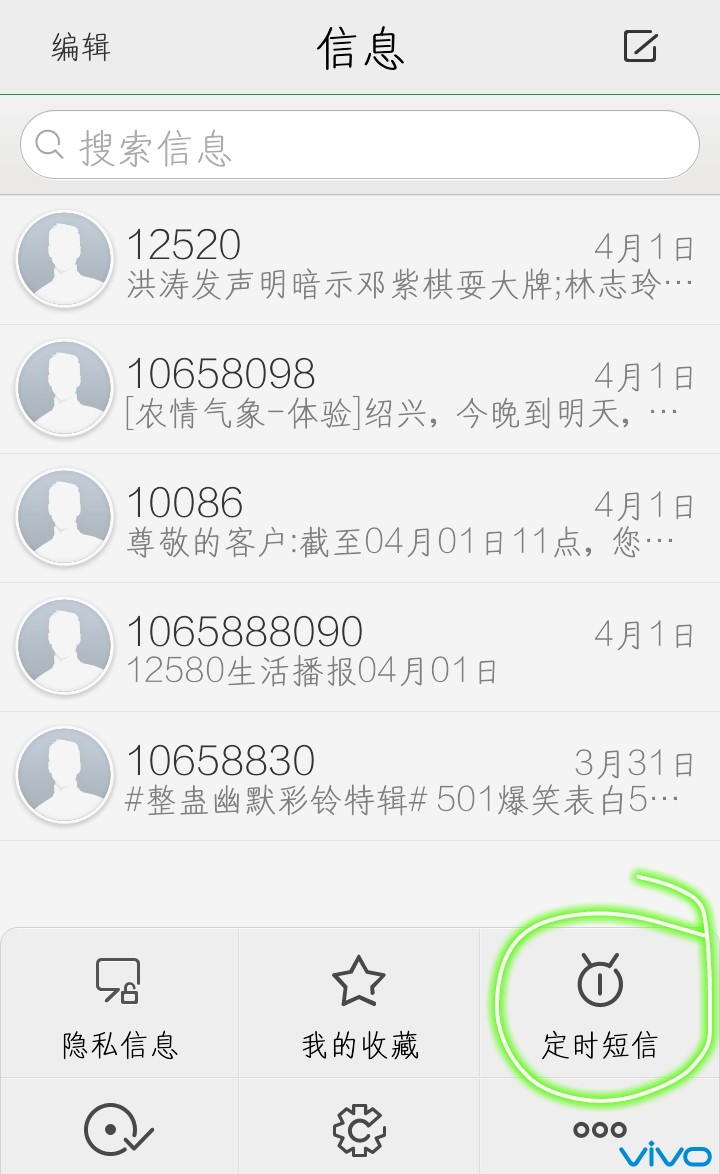
Task: Tap the avatar of sender 12520
Action: pos(63,259)
